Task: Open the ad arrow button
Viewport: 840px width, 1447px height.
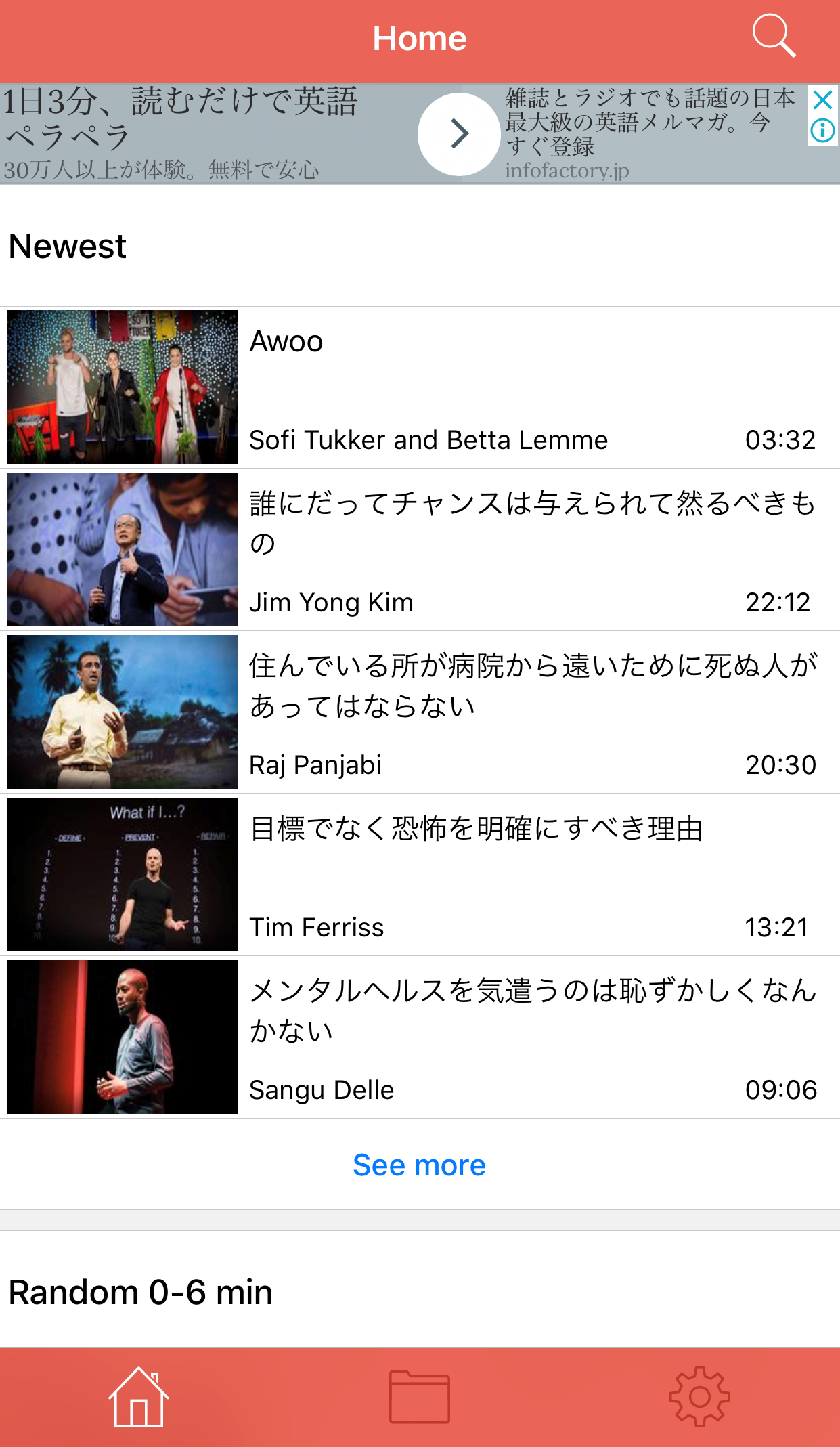Action: 459,133
